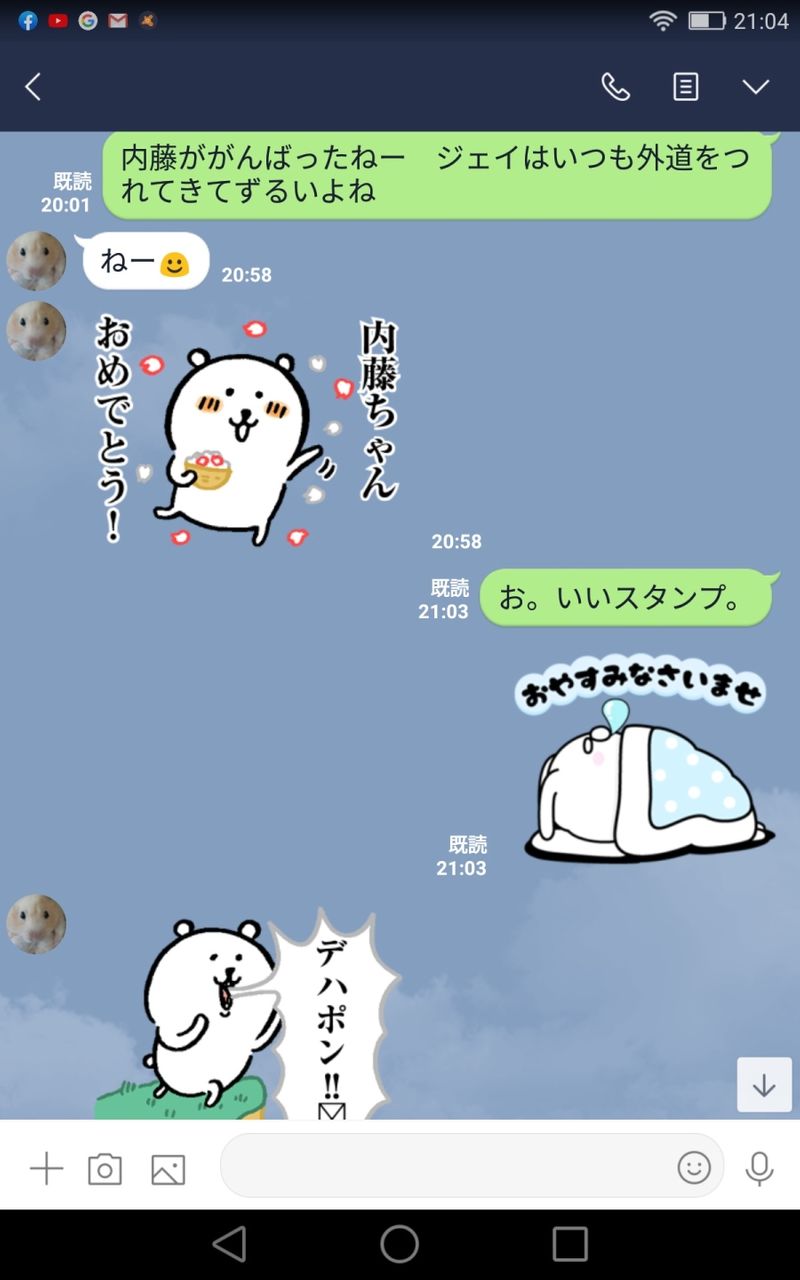Go back to the chat list

click(x=33, y=87)
